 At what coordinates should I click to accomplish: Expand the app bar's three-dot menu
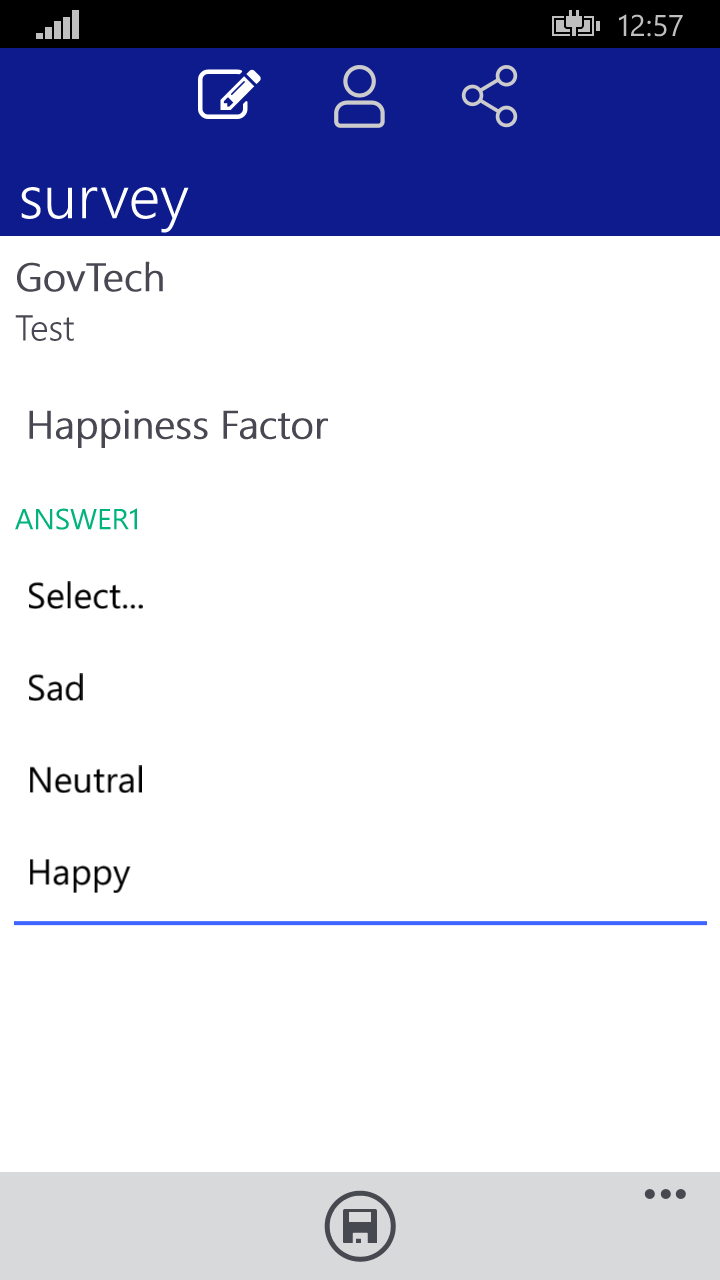[x=665, y=1194]
